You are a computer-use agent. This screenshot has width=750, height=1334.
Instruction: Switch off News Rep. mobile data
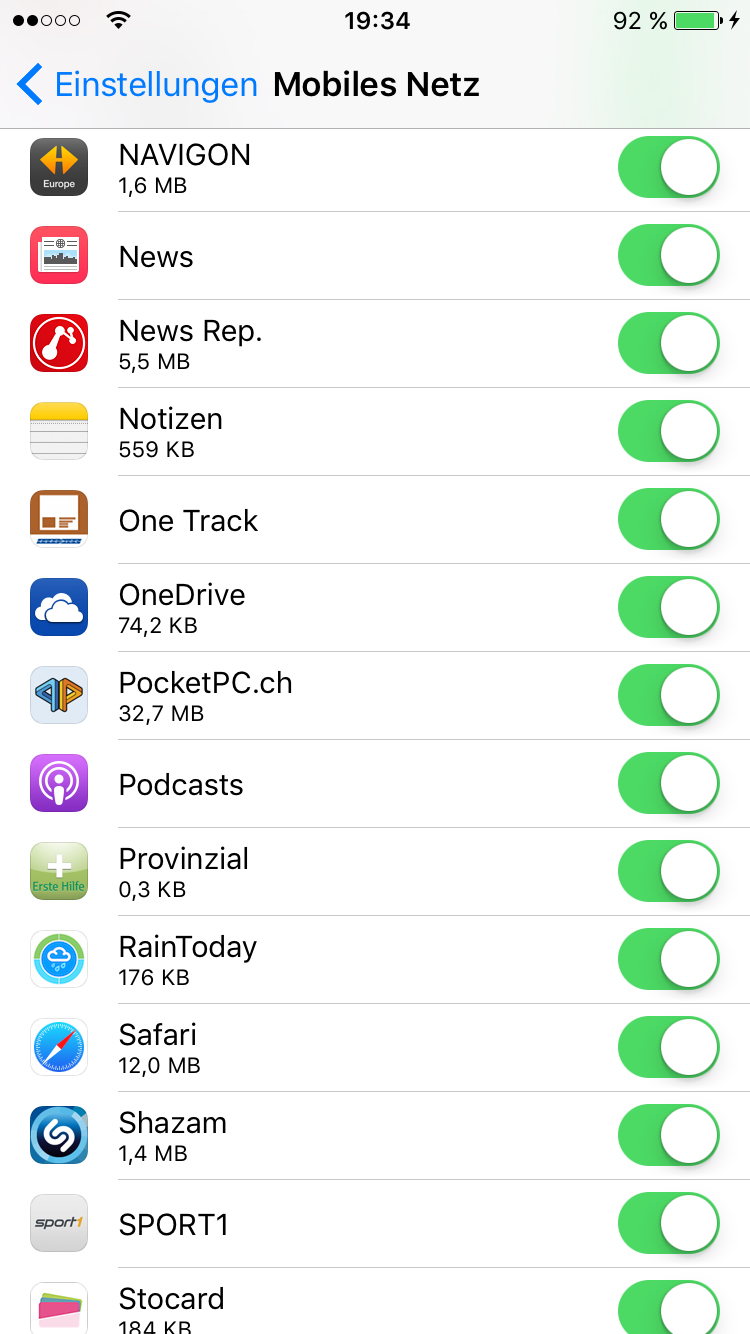[x=669, y=343]
